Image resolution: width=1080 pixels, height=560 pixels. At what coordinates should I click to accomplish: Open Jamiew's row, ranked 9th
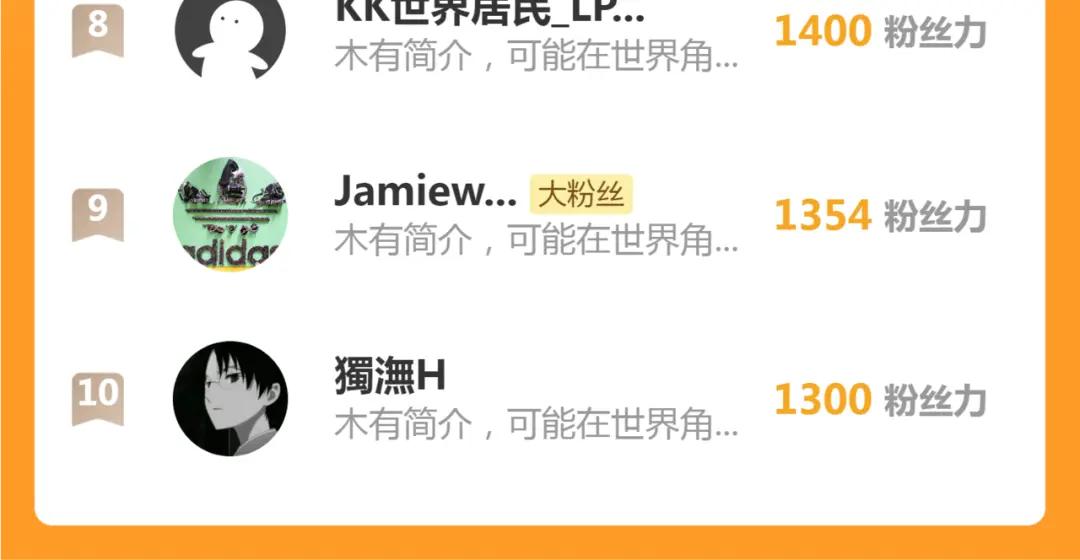click(539, 214)
